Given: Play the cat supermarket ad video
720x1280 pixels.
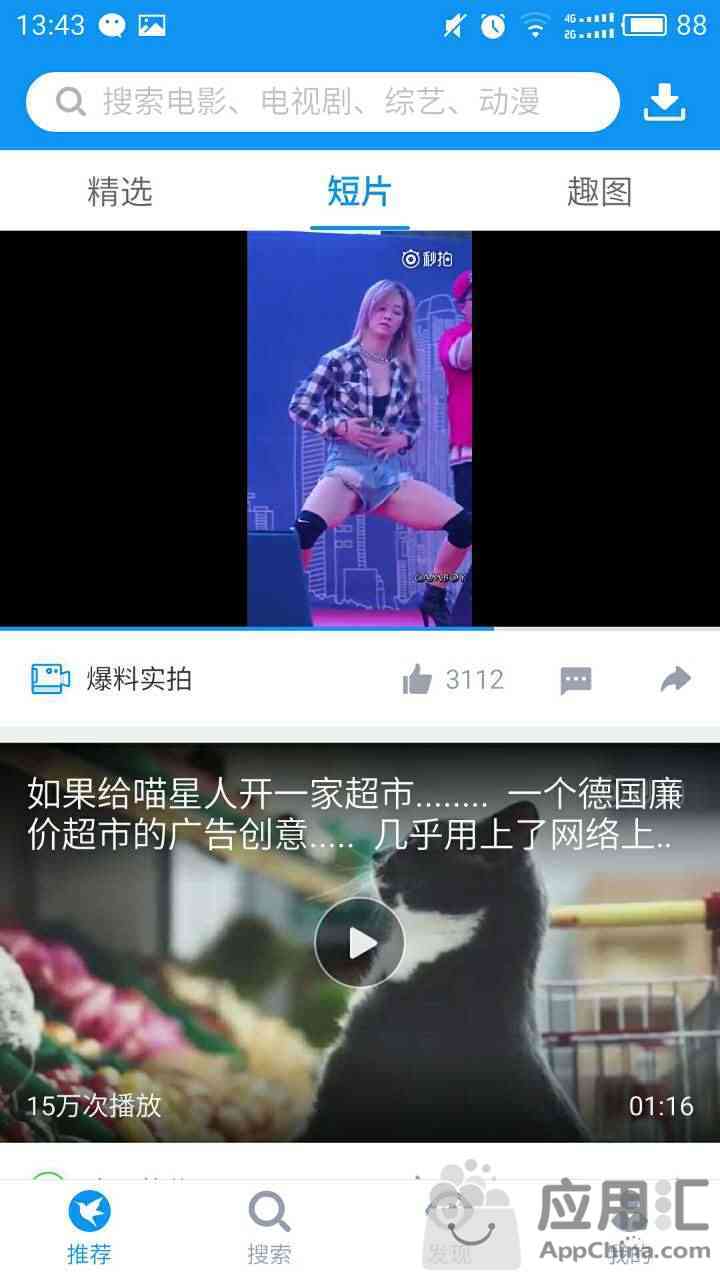Looking at the screenshot, I should tap(360, 942).
